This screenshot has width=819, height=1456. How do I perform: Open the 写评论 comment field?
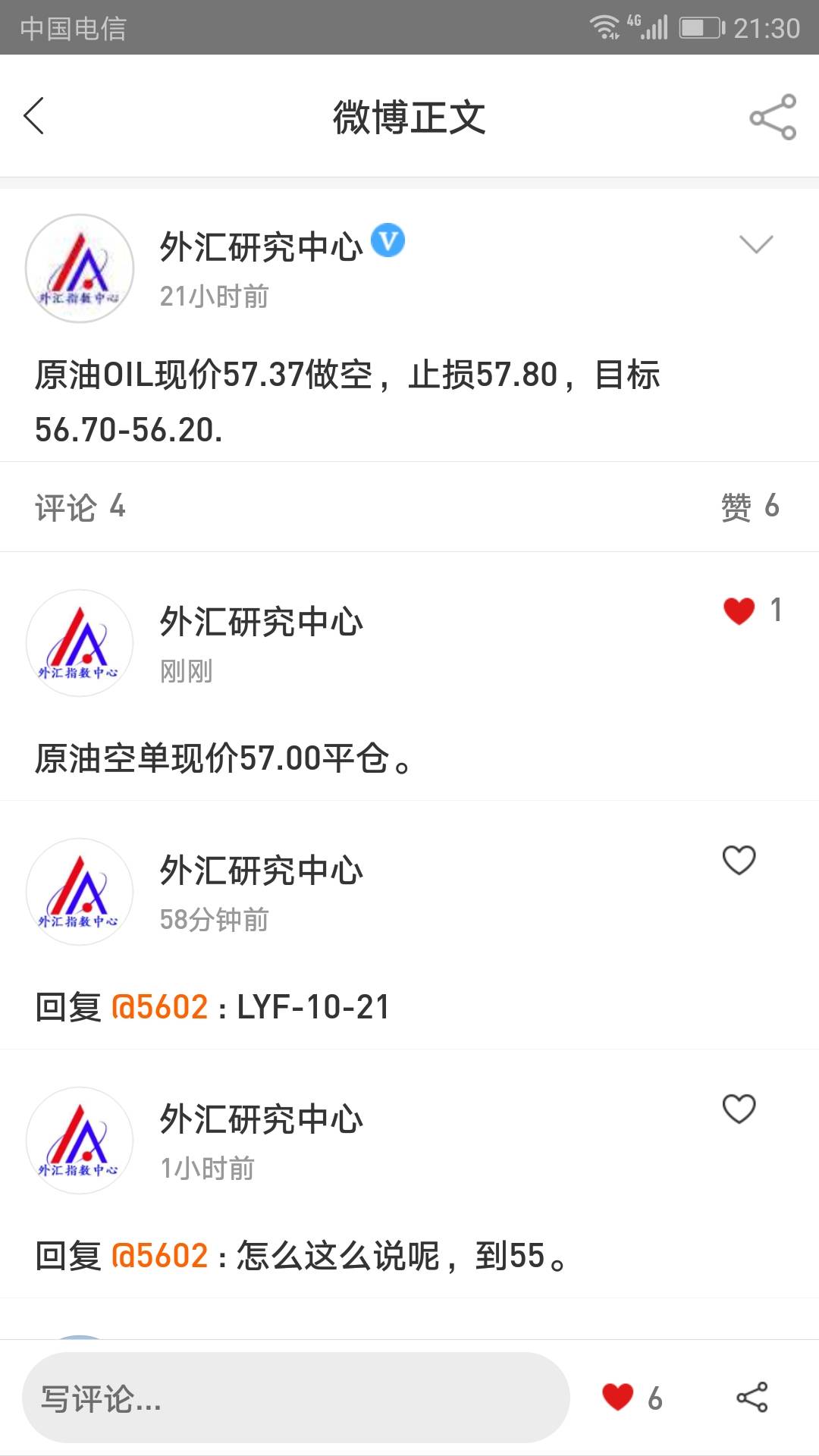pos(296,1398)
